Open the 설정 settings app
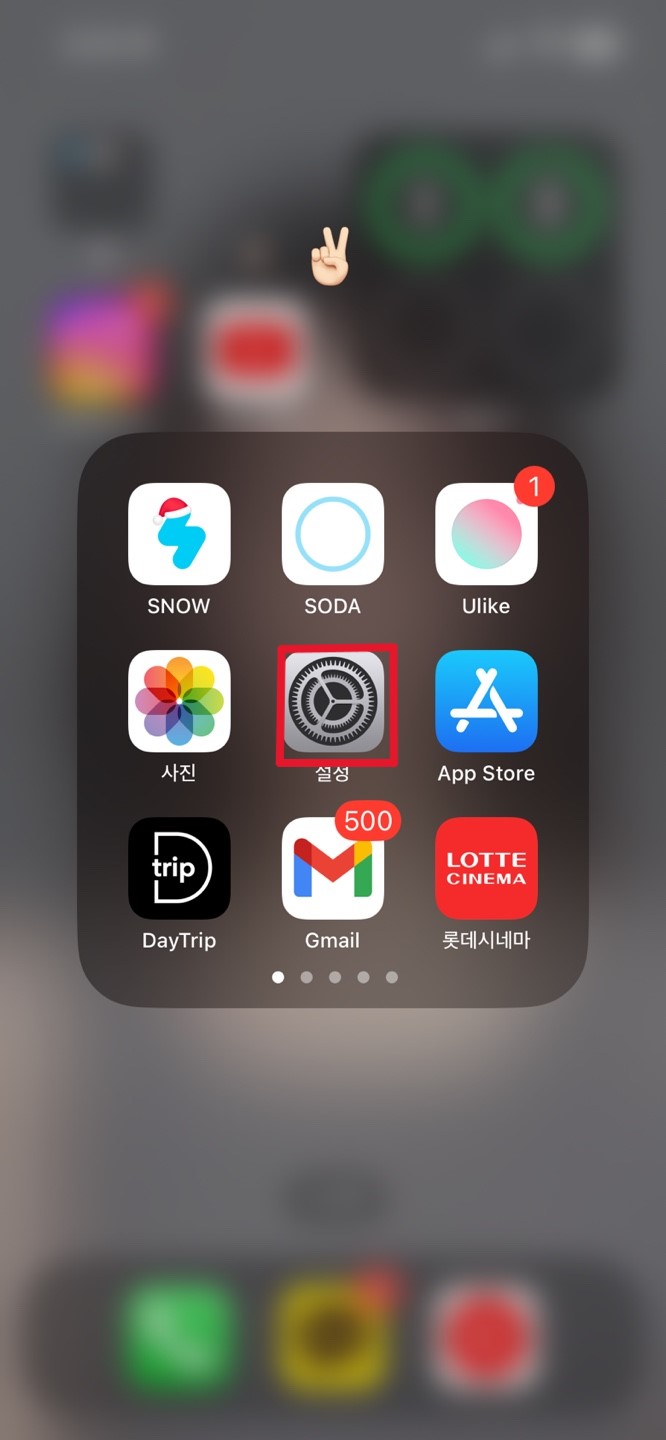Screen dimensions: 666x1440 334,702
